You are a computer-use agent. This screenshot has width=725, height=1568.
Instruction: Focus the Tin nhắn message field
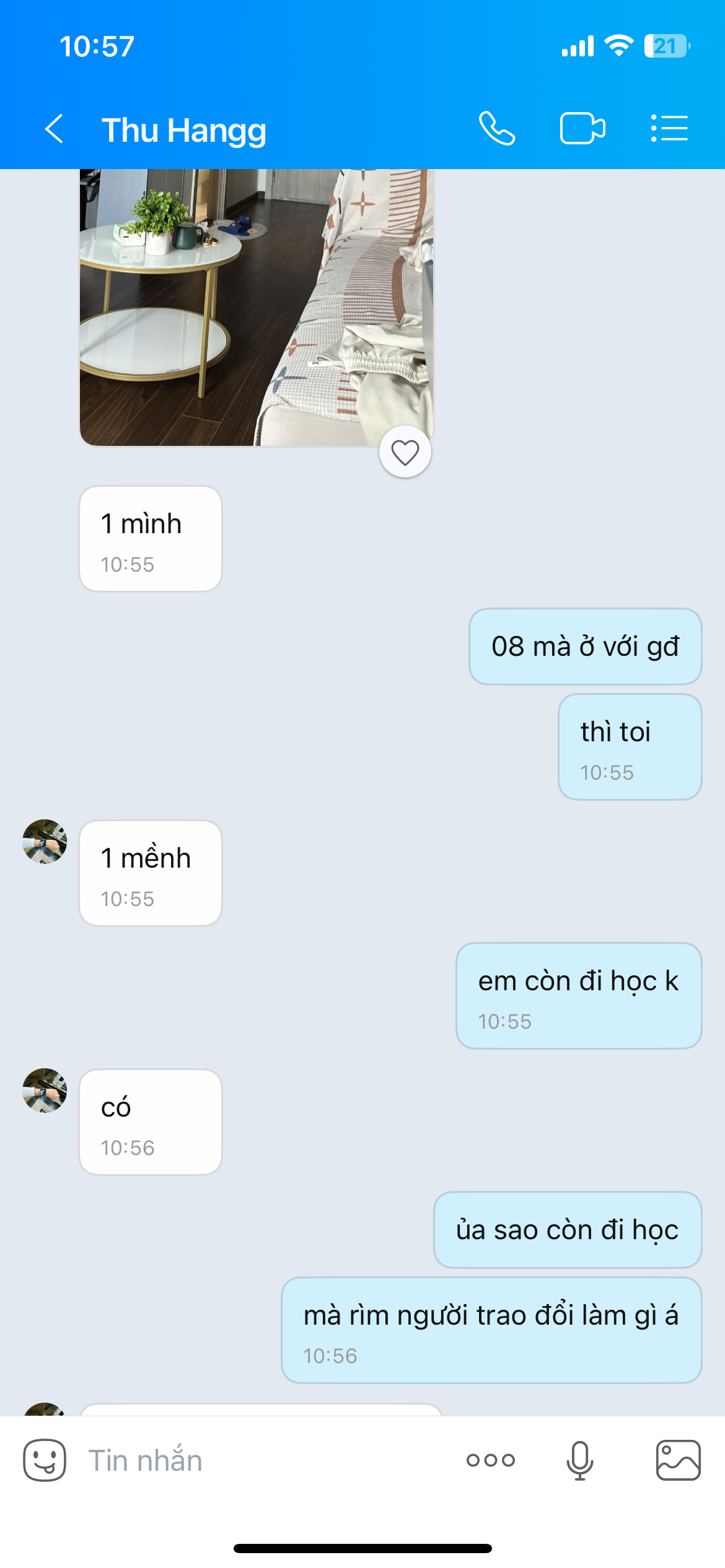click(260, 1460)
